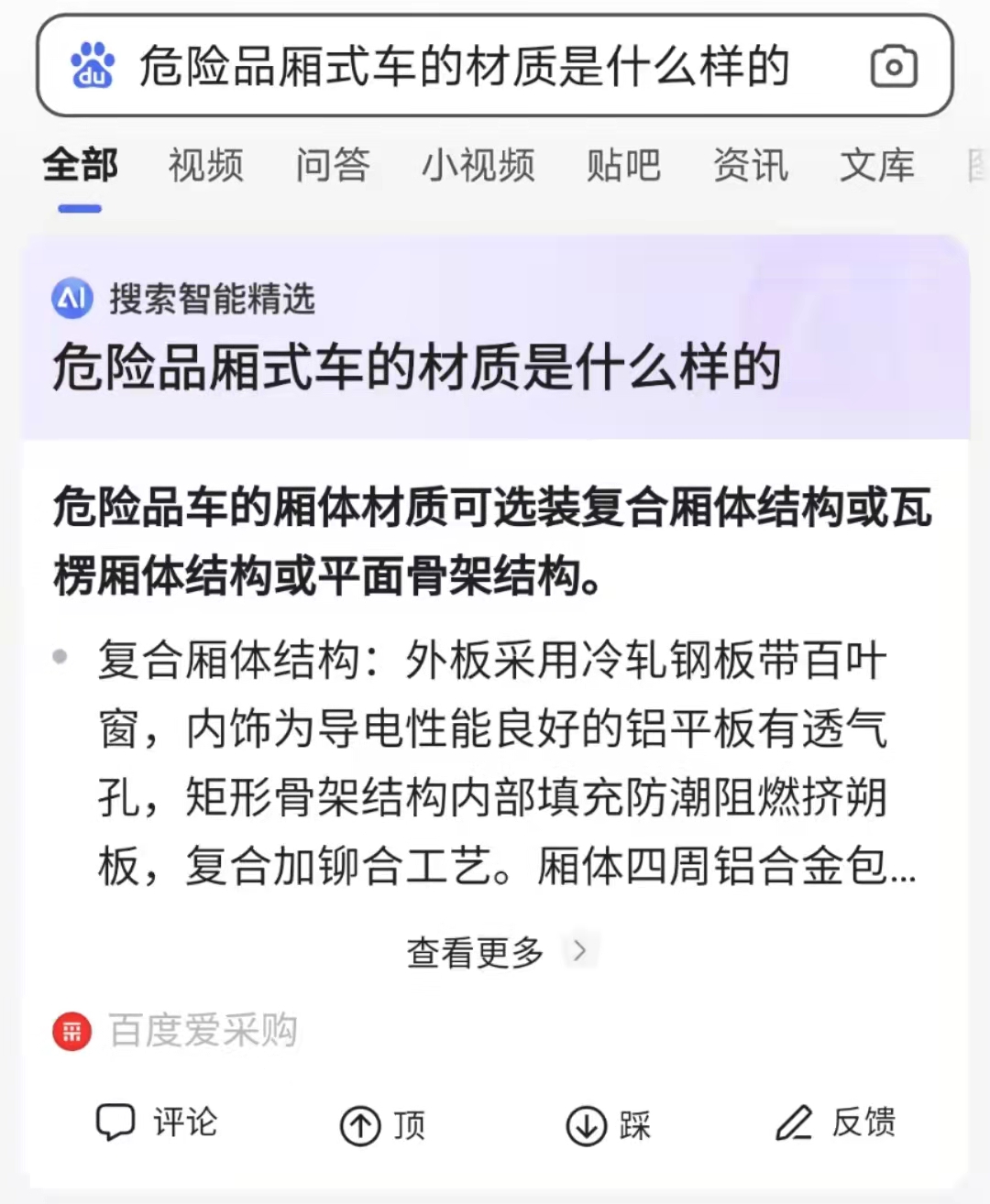The image size is (990, 1204).
Task: Select the 全部 tab
Action: [80, 166]
